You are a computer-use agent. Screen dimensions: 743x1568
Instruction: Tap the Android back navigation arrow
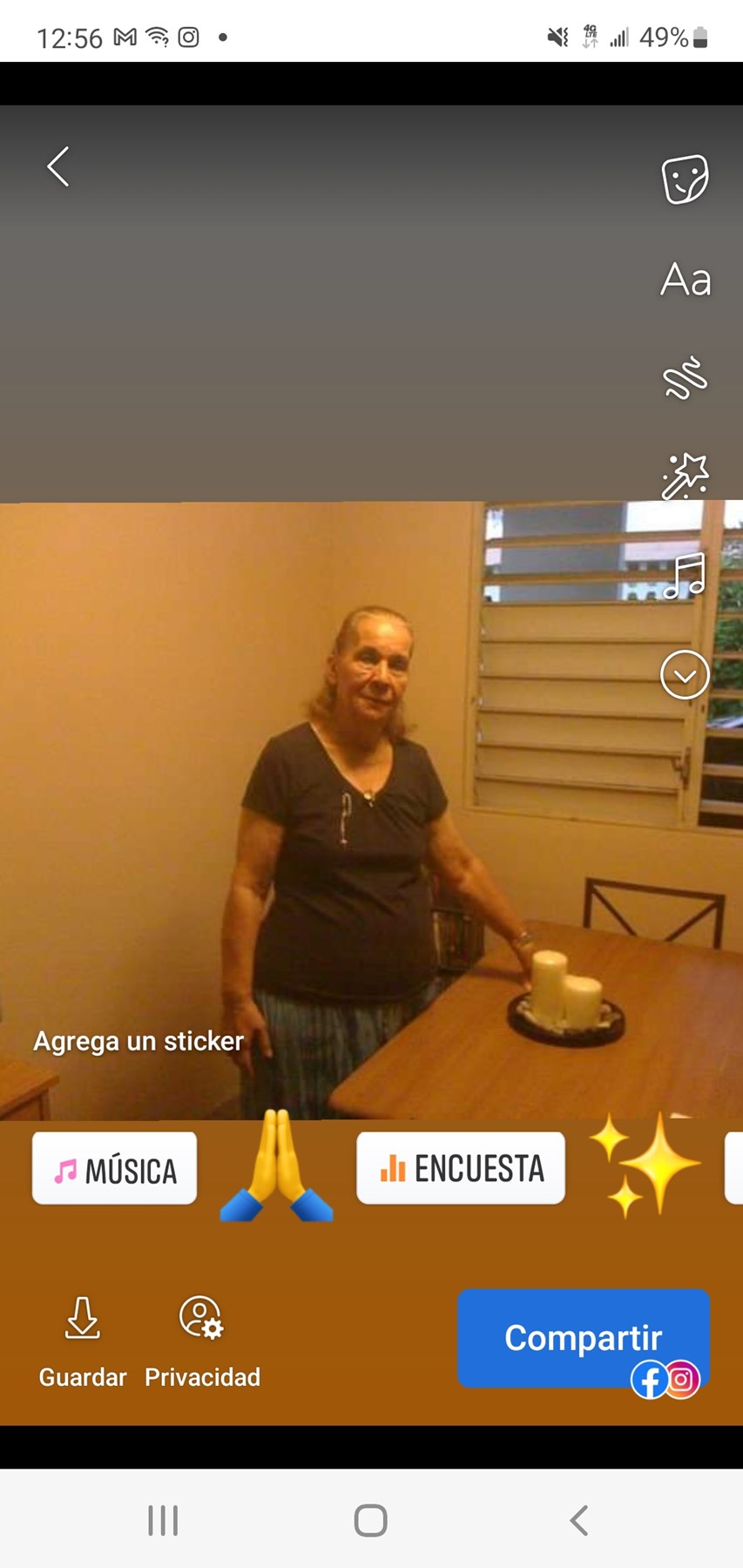pos(578,1521)
